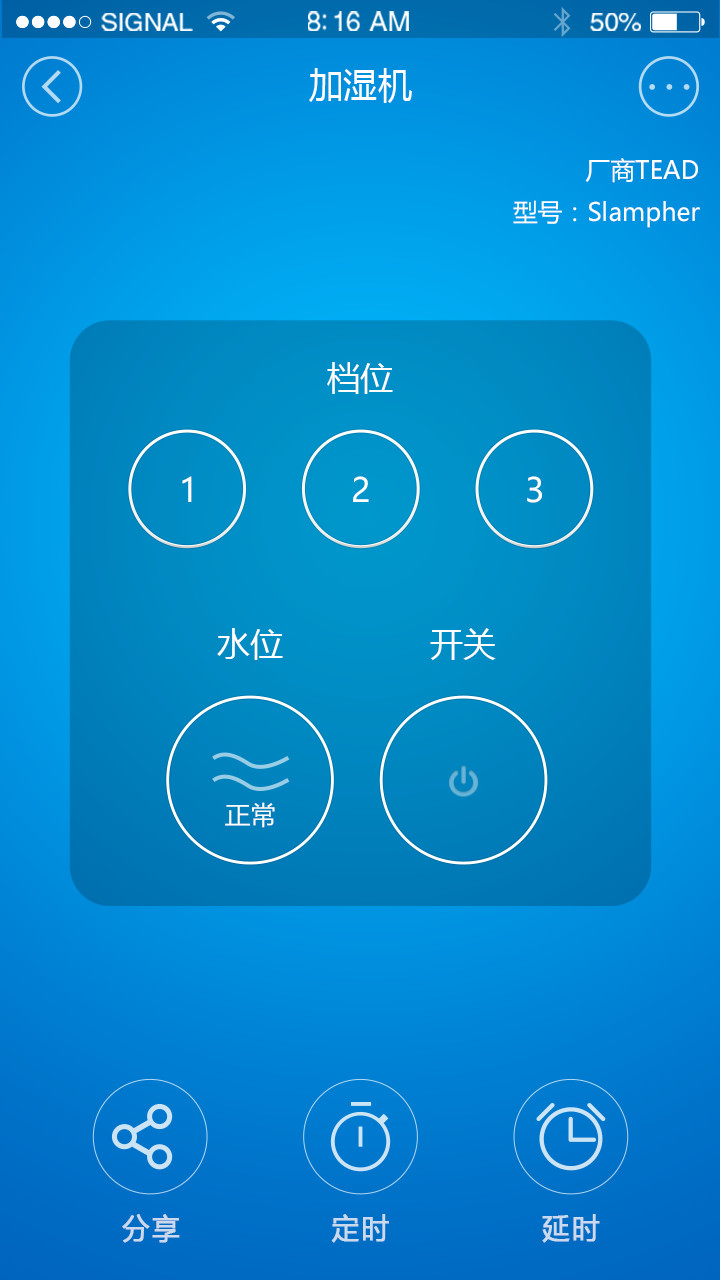Toggle the 开关 power button
The width and height of the screenshot is (720, 1280).
pyautogui.click(x=463, y=780)
